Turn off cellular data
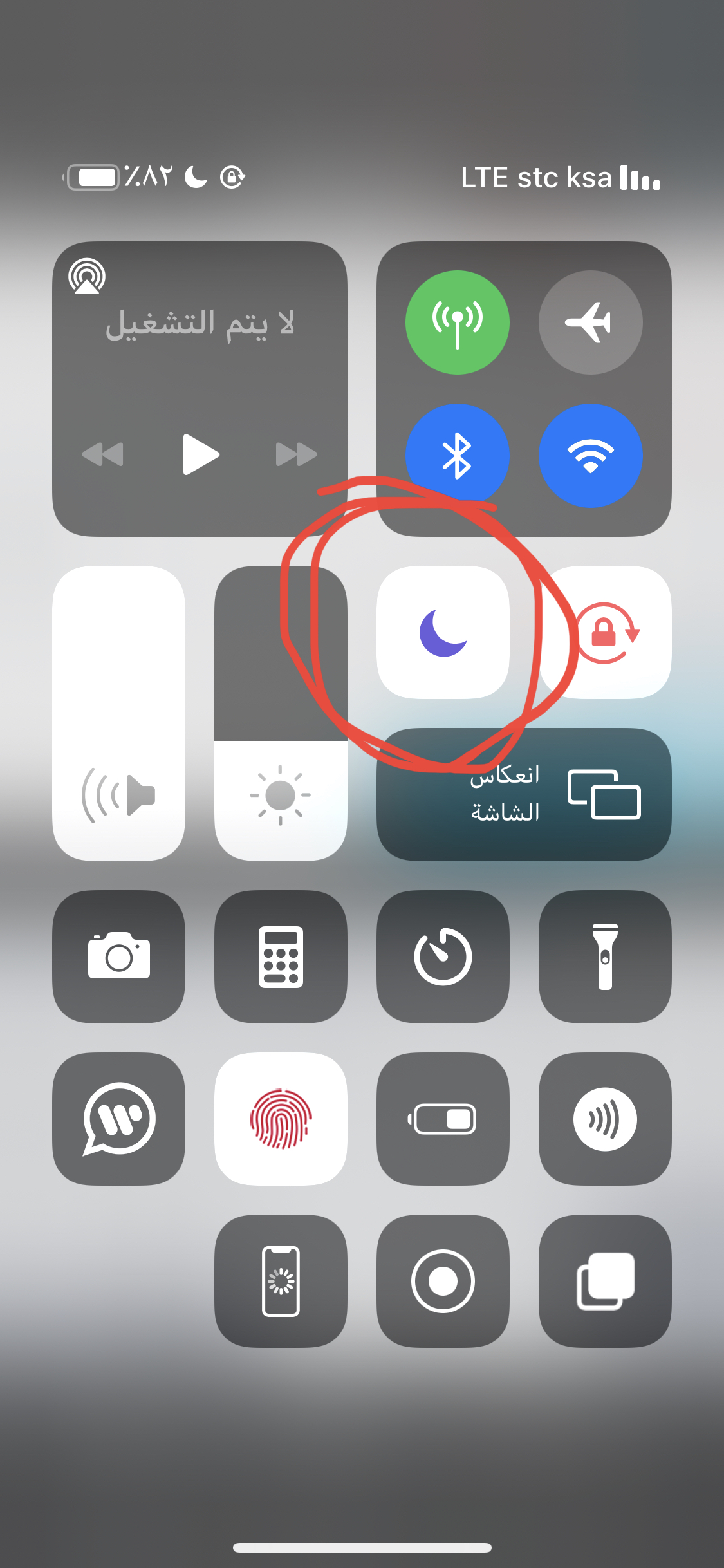This screenshot has height=1568, width=724. coord(457,322)
